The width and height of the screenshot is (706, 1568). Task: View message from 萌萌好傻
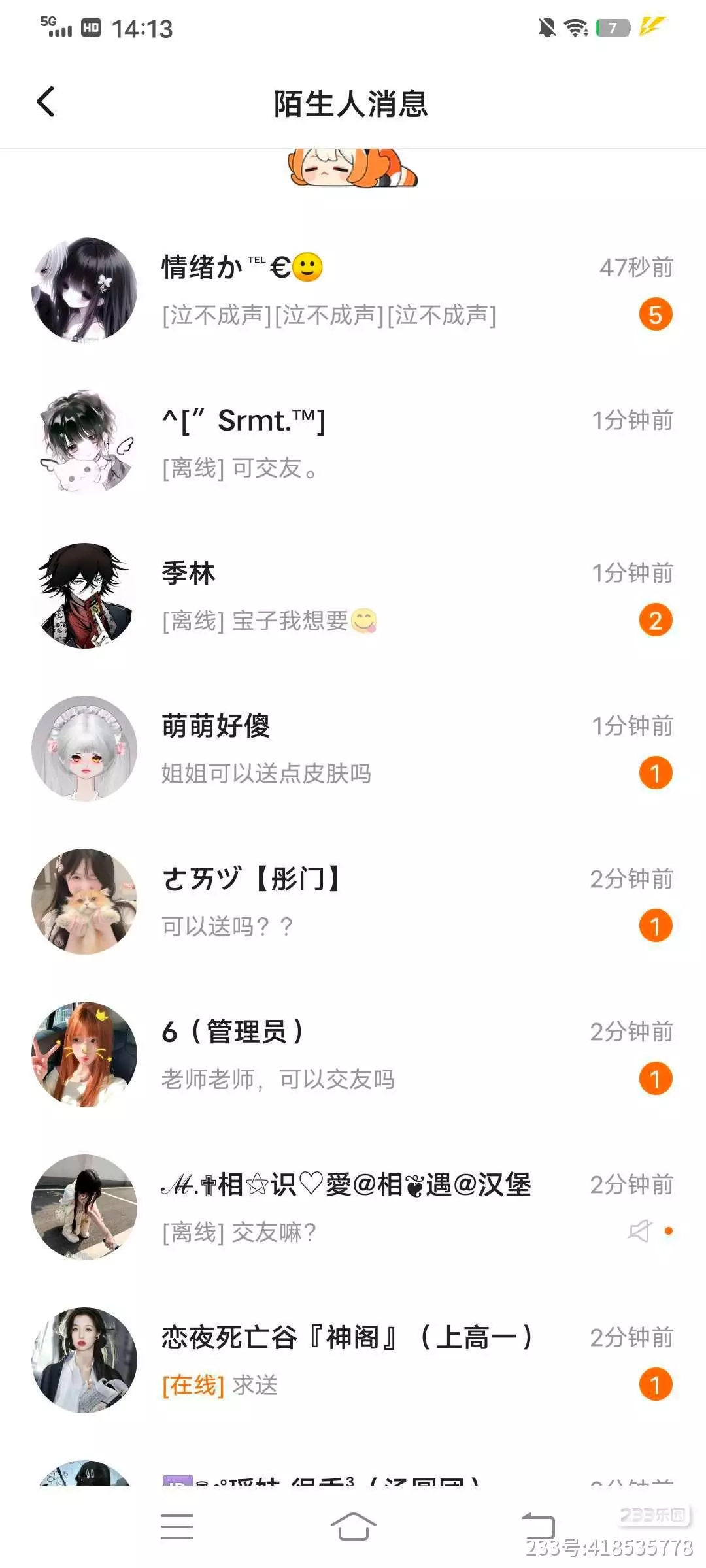point(353,749)
